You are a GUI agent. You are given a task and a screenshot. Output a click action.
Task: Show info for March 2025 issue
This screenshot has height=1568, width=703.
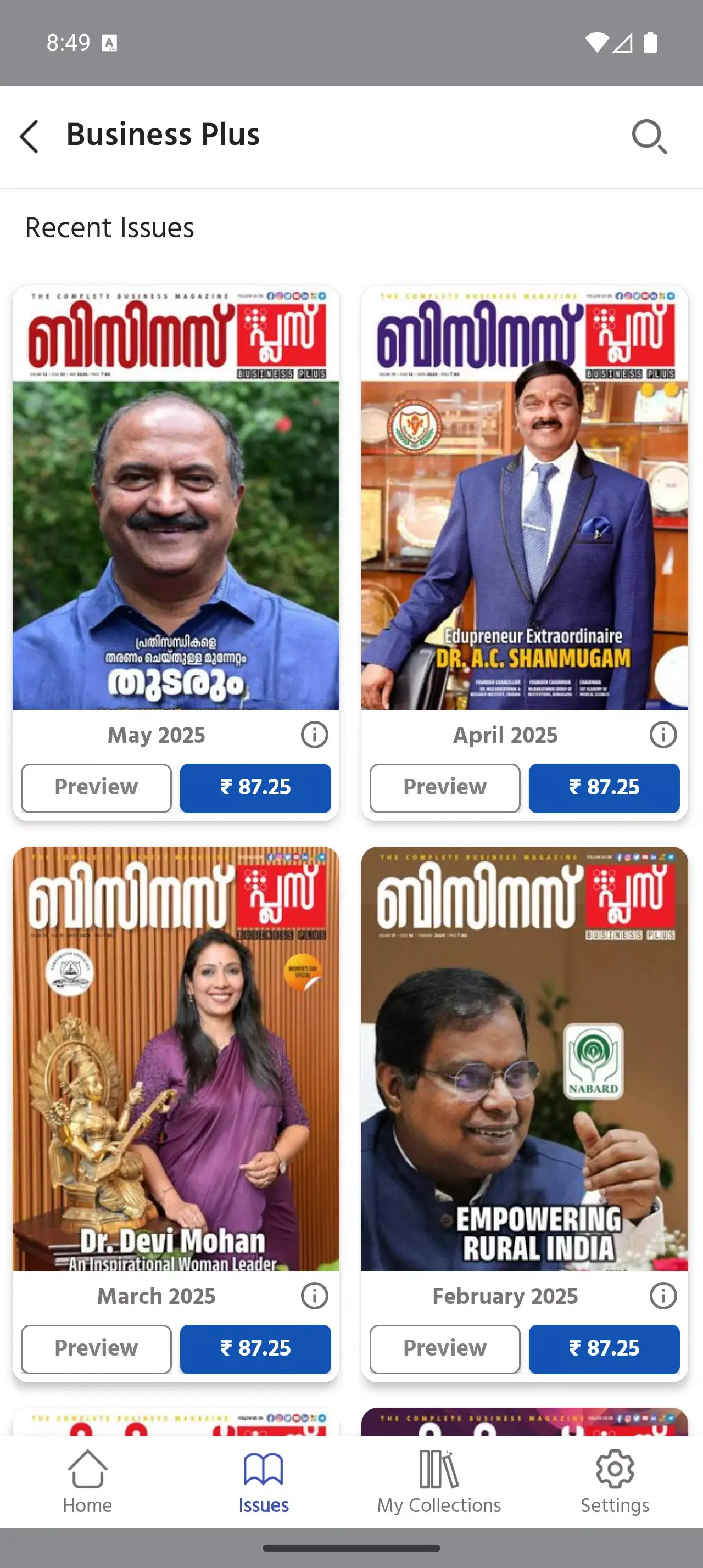(x=314, y=1296)
